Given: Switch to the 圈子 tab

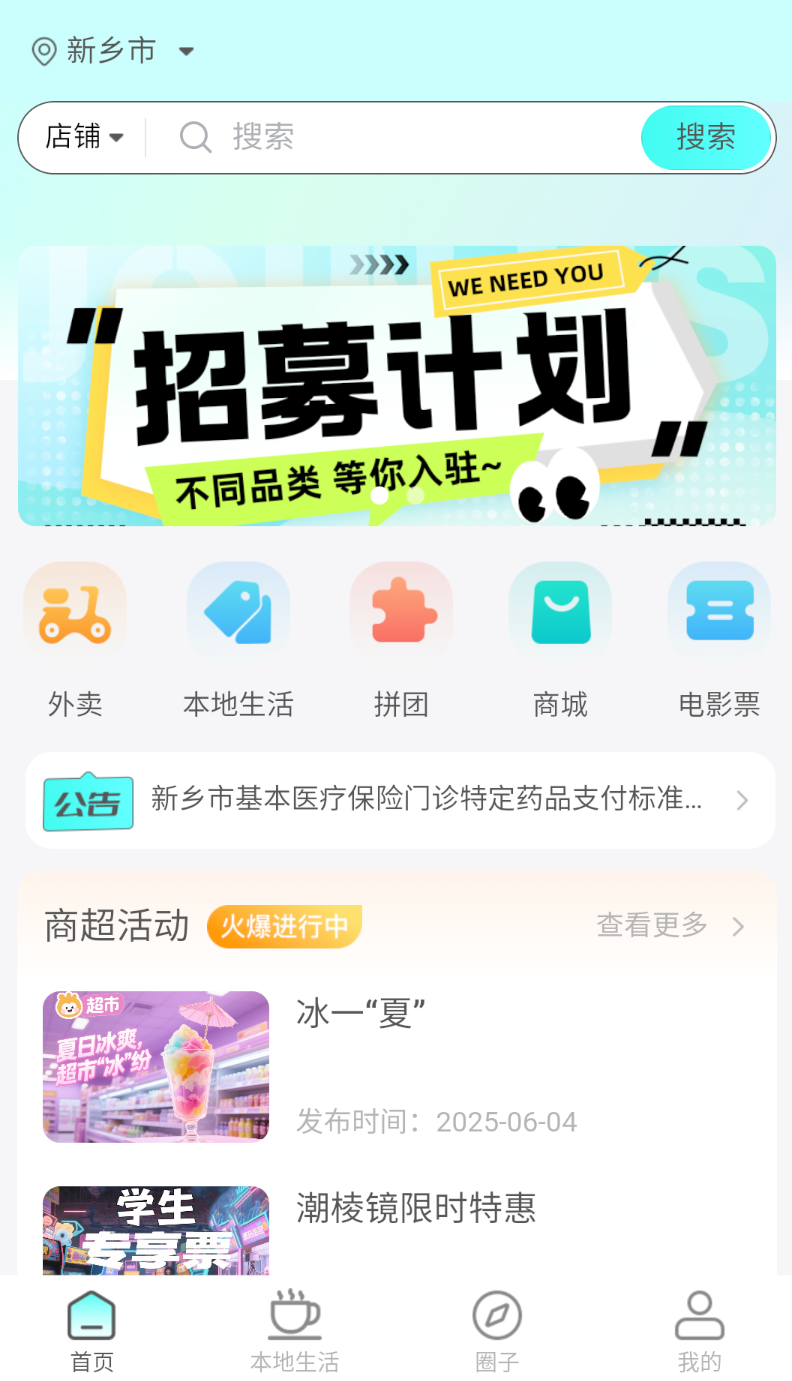Looking at the screenshot, I should [x=497, y=1331].
